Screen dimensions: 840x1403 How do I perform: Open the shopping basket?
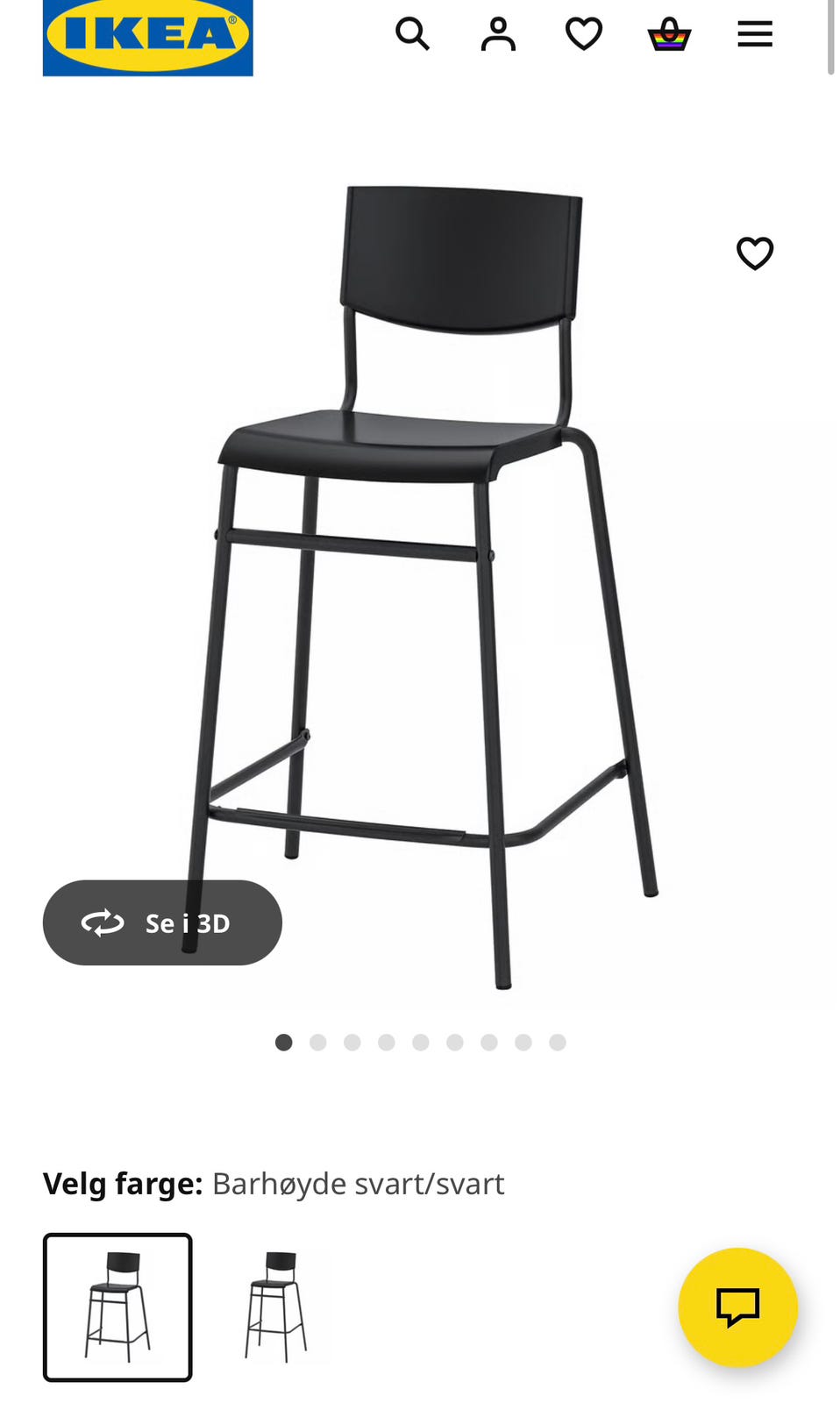[669, 34]
